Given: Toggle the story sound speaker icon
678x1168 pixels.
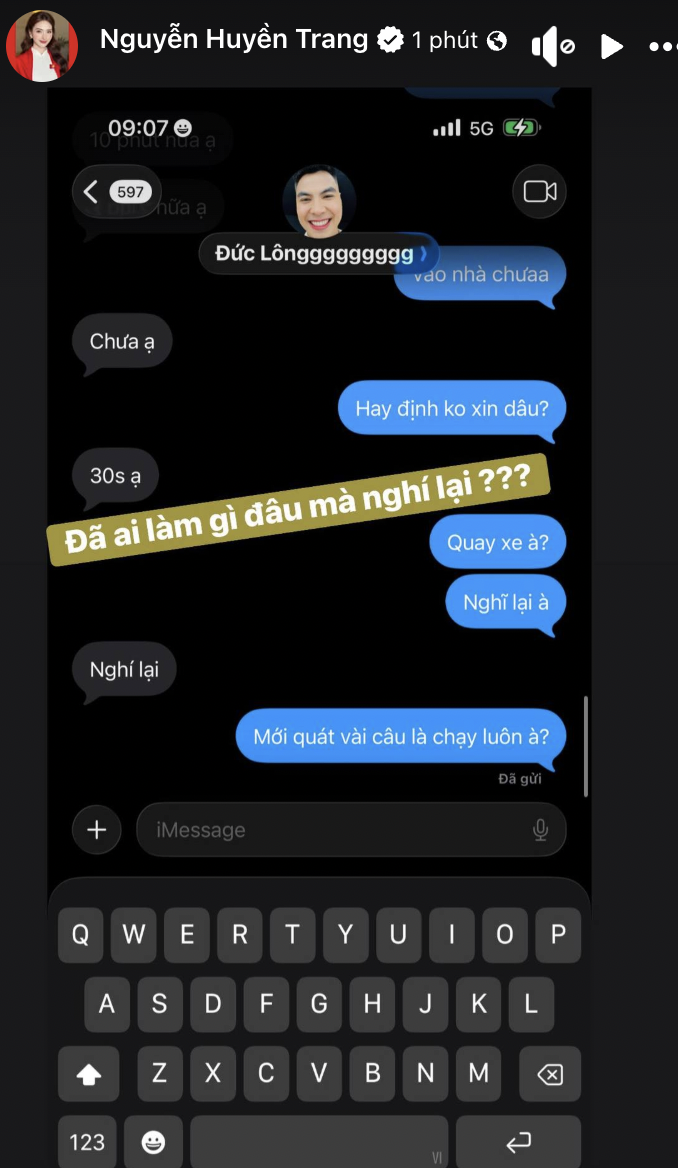Looking at the screenshot, I should 552,46.
